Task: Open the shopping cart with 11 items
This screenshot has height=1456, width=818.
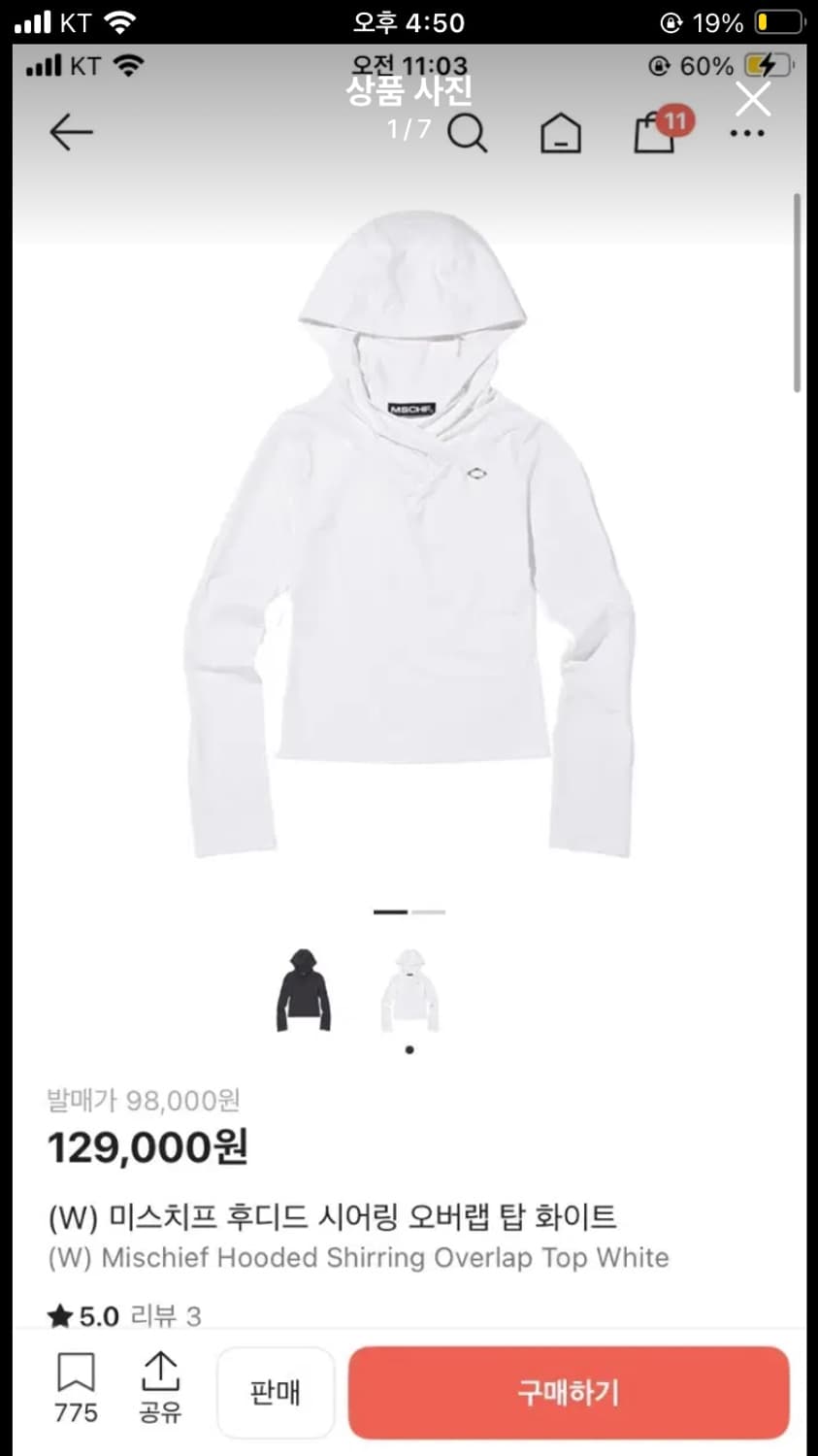Action: tap(658, 135)
